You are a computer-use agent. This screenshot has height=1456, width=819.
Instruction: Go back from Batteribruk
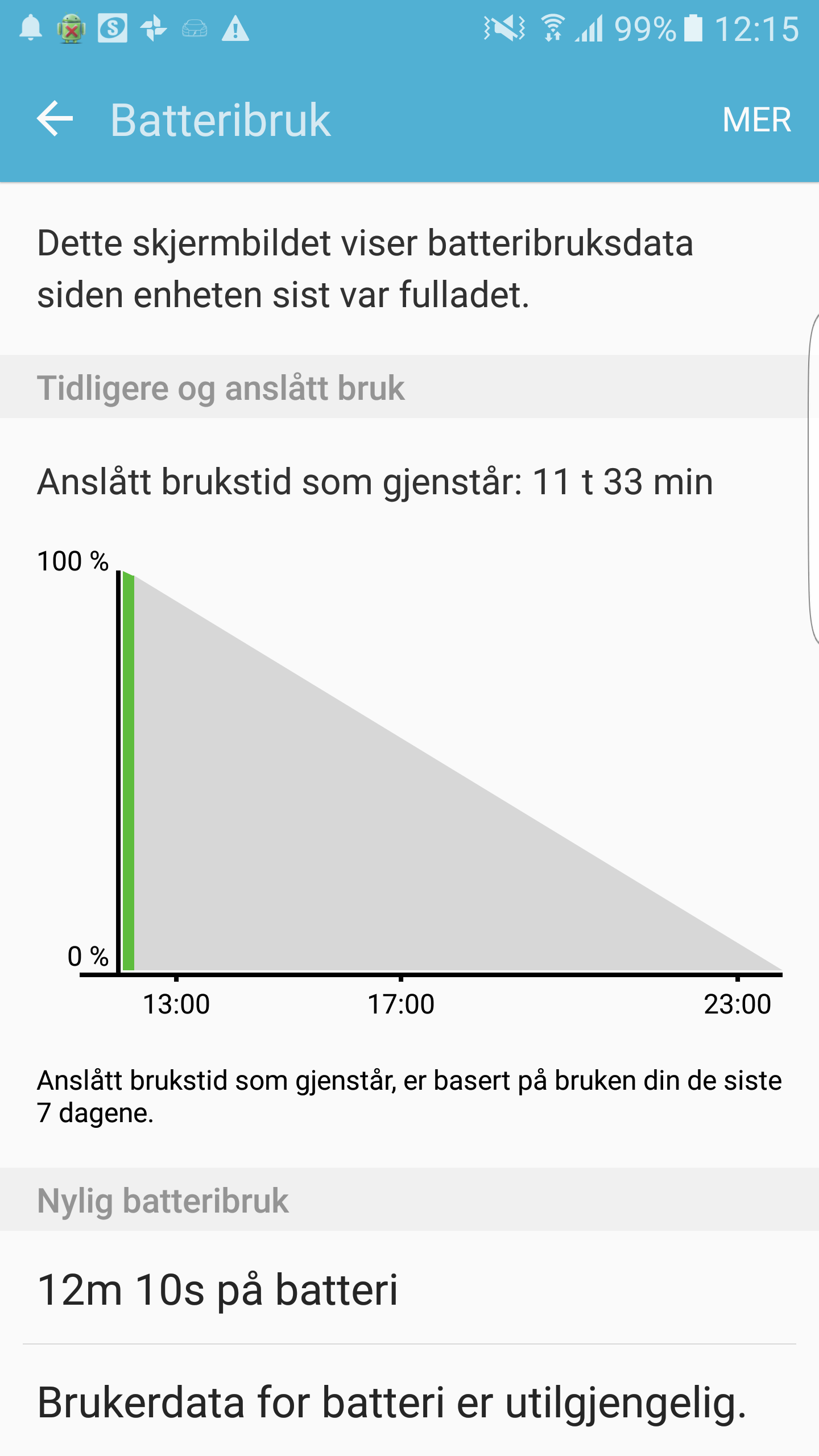pyautogui.click(x=55, y=119)
